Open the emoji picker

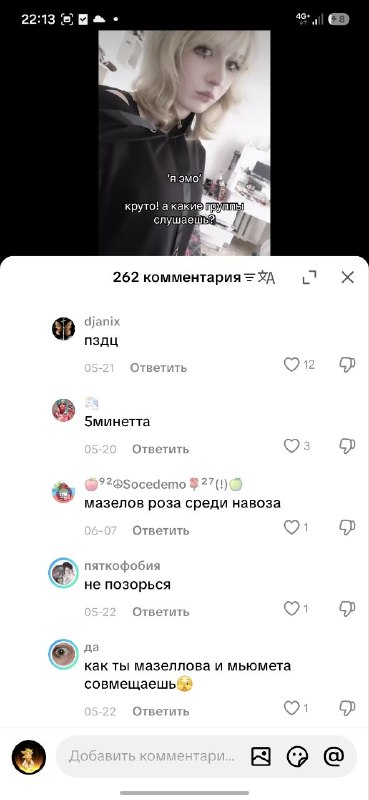click(x=298, y=756)
